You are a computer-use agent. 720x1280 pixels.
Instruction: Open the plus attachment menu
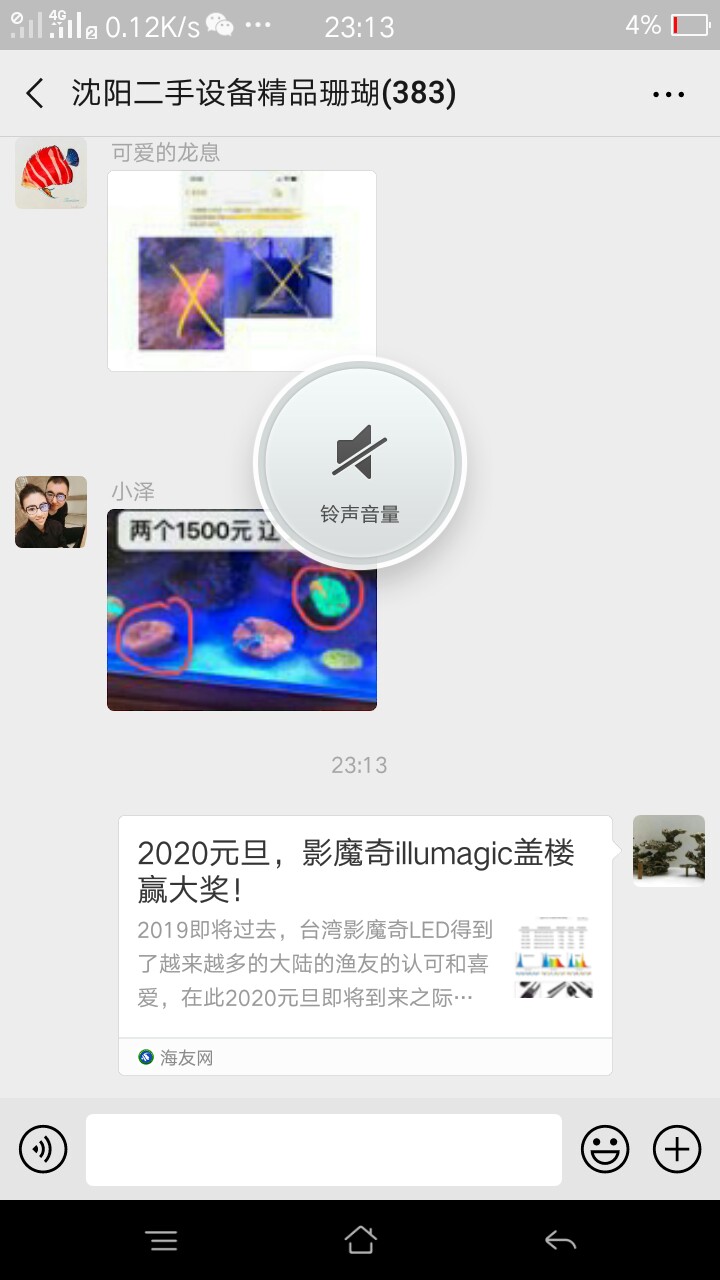(677, 1149)
